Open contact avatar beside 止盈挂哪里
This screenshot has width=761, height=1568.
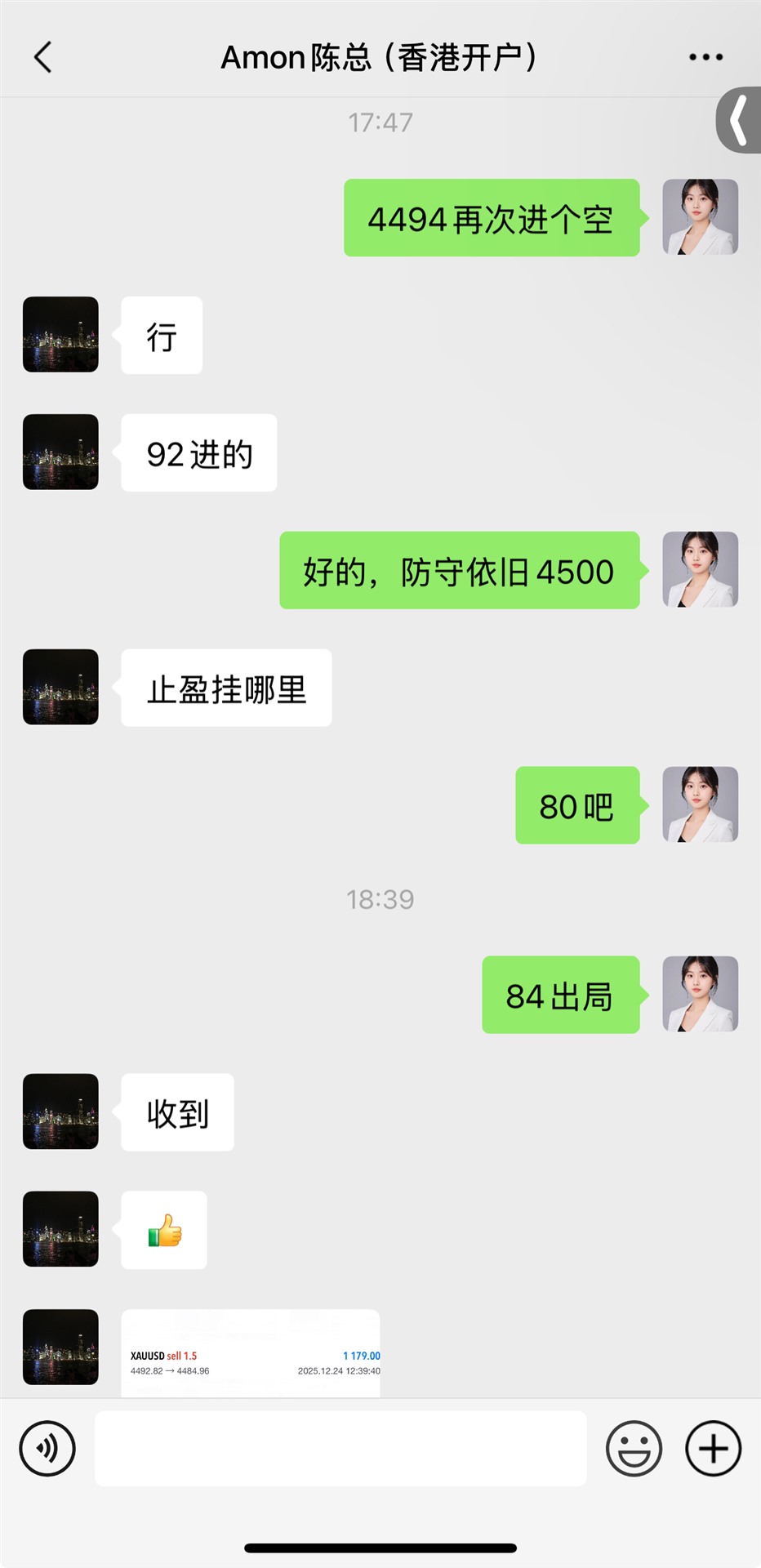click(60, 687)
